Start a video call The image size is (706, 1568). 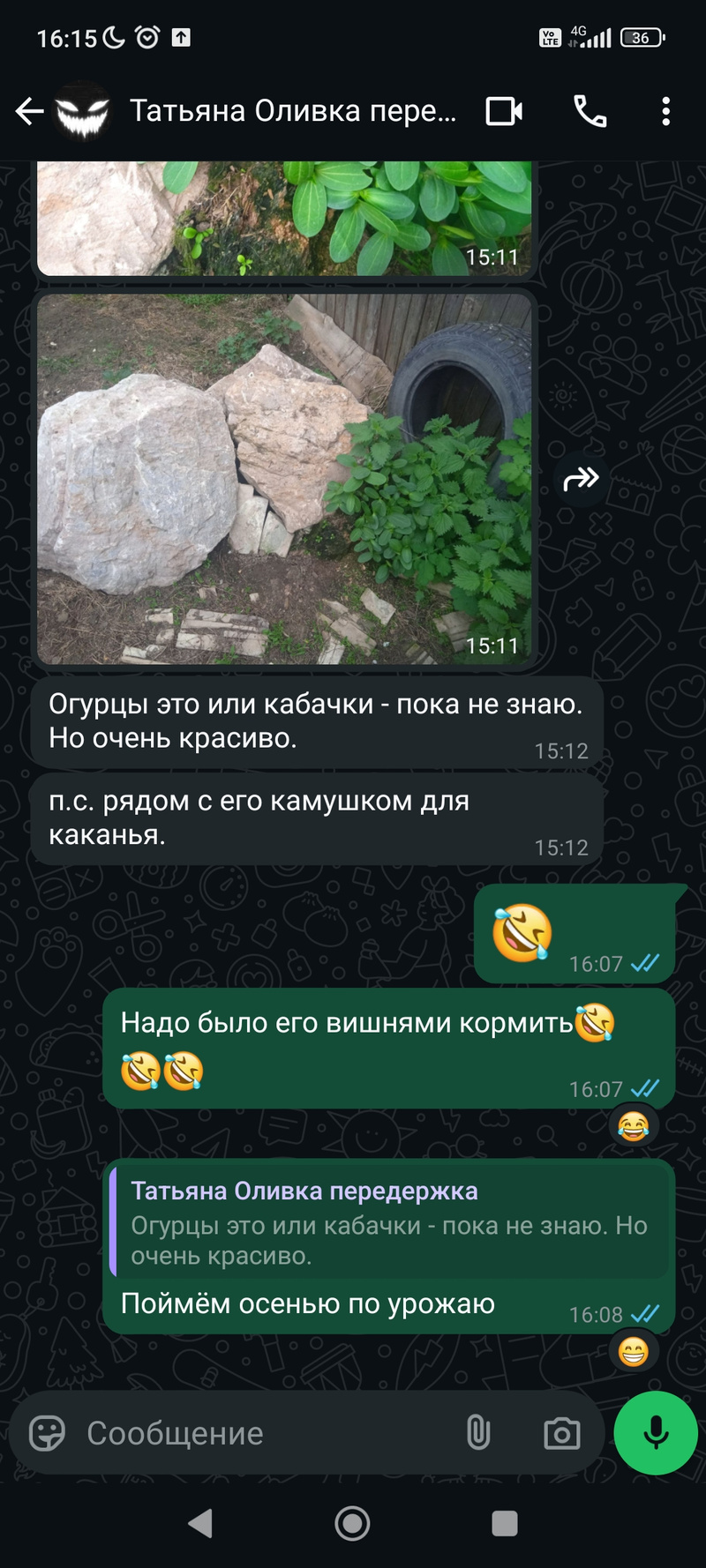tap(504, 111)
